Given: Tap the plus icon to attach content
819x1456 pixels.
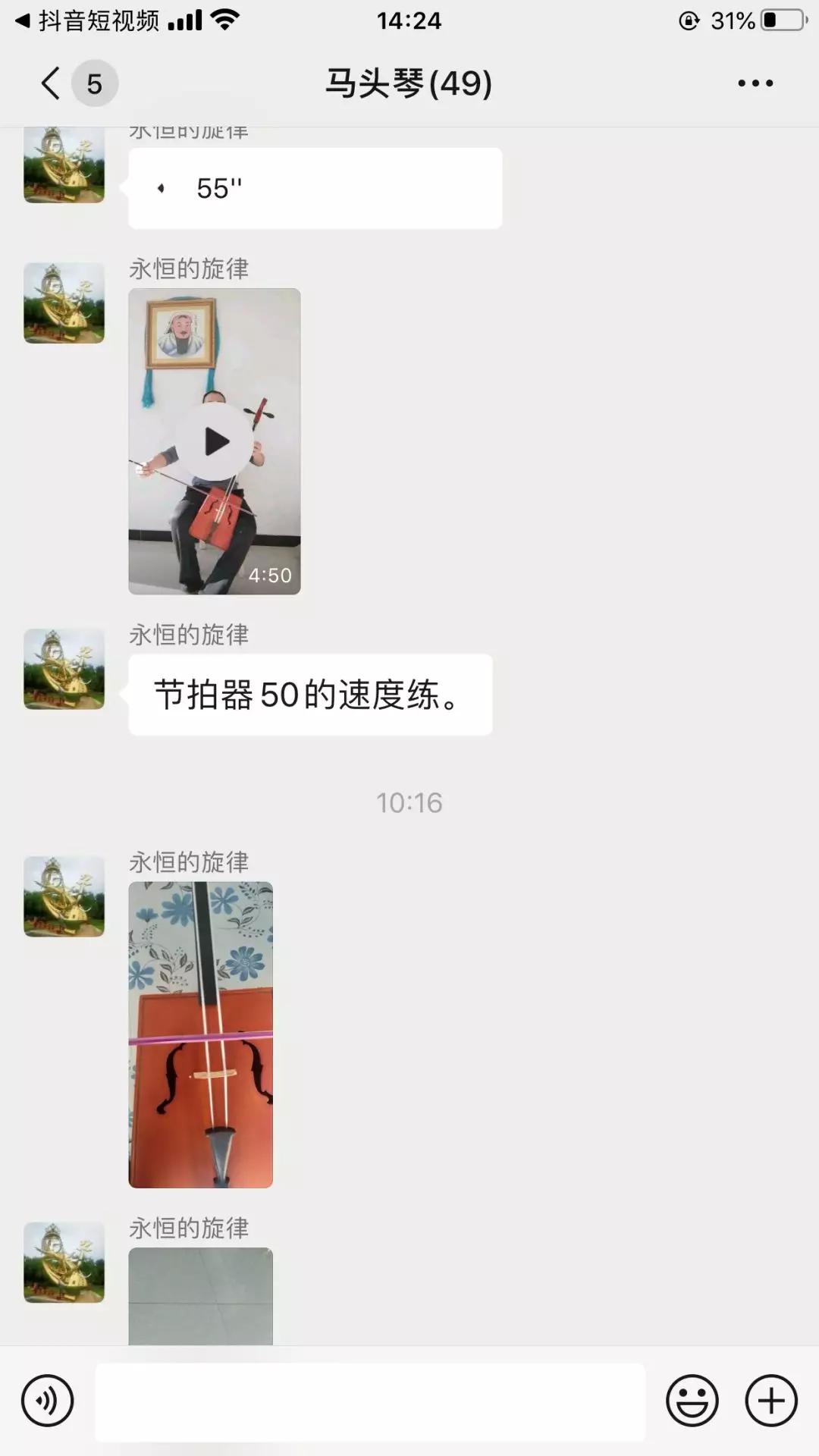Looking at the screenshot, I should click(770, 1401).
